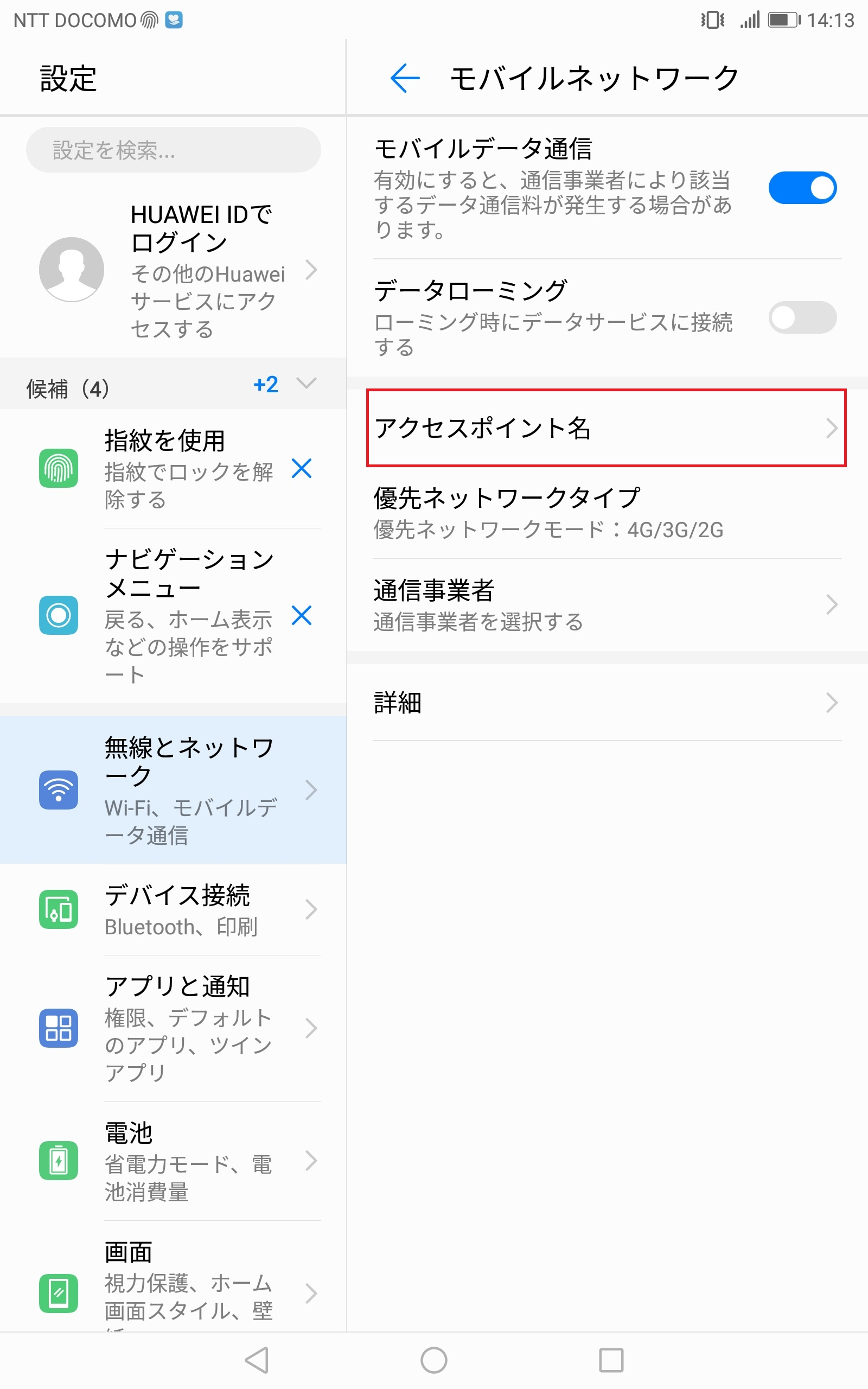Image resolution: width=868 pixels, height=1389 pixels.
Task: Open 詳細 settings
Action: coord(606,703)
